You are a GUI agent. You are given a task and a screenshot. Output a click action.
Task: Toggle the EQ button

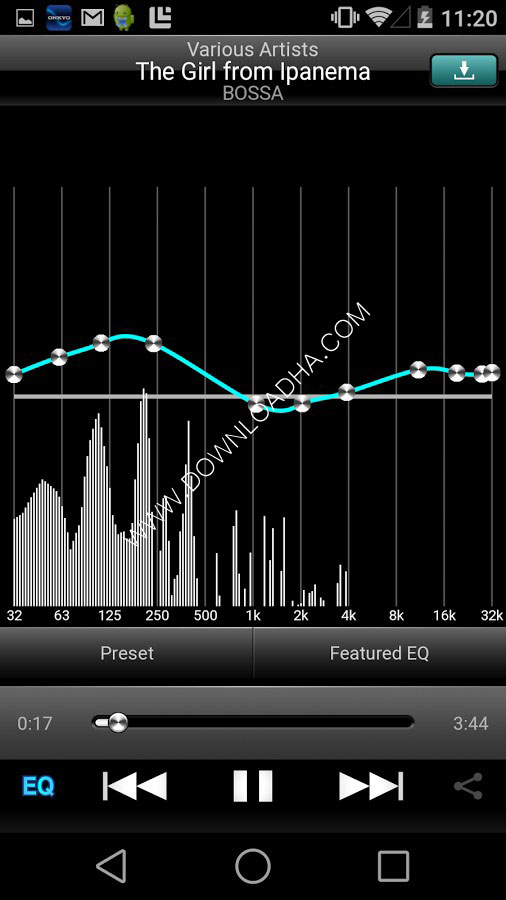pyautogui.click(x=38, y=786)
